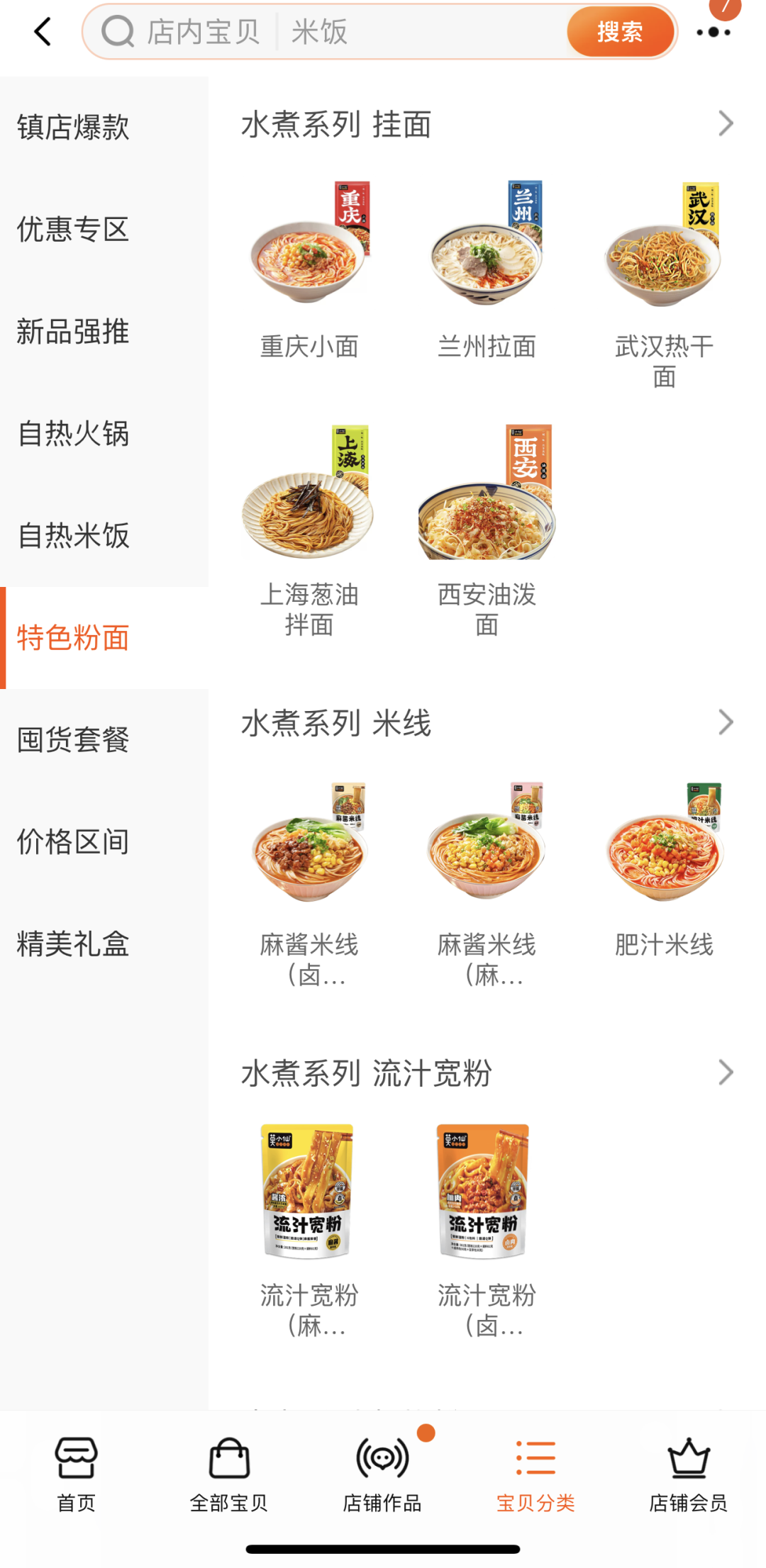Tap the orange 搜索 button
This screenshot has width=766, height=1568.
pyautogui.click(x=619, y=32)
